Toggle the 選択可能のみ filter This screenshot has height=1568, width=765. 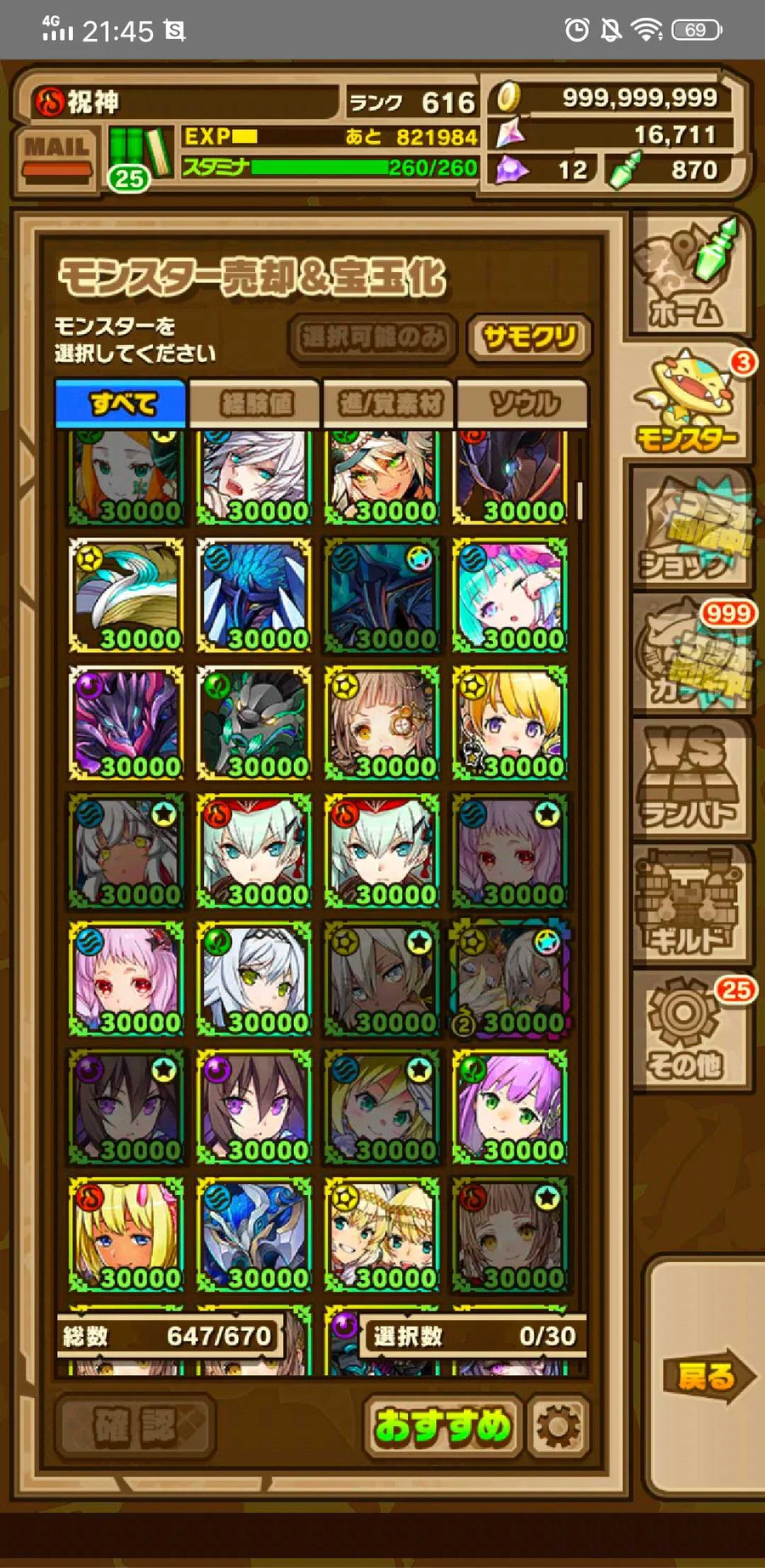(372, 338)
